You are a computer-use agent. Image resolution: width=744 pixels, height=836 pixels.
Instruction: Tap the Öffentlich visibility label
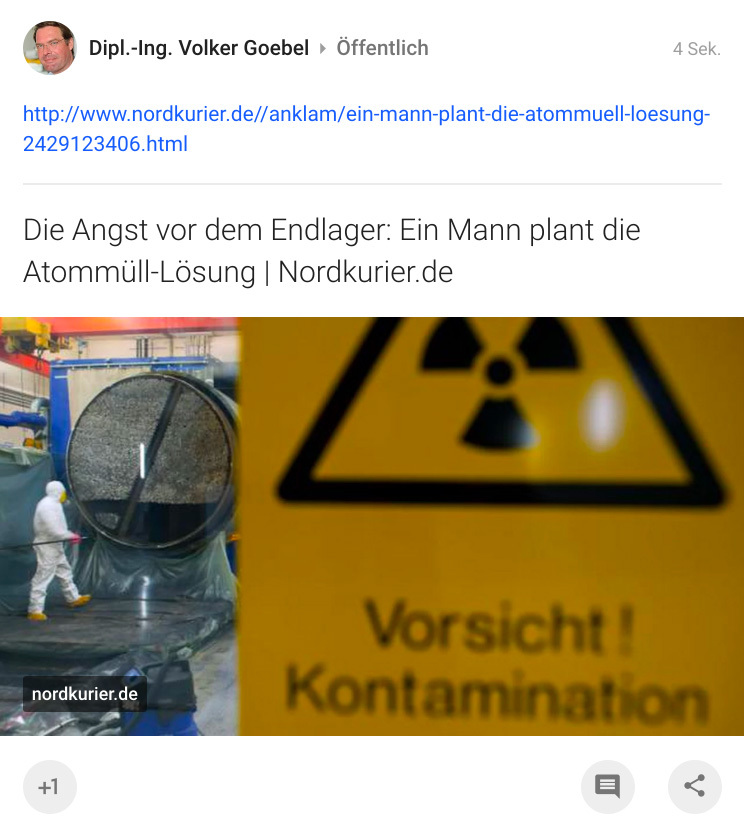(x=382, y=48)
